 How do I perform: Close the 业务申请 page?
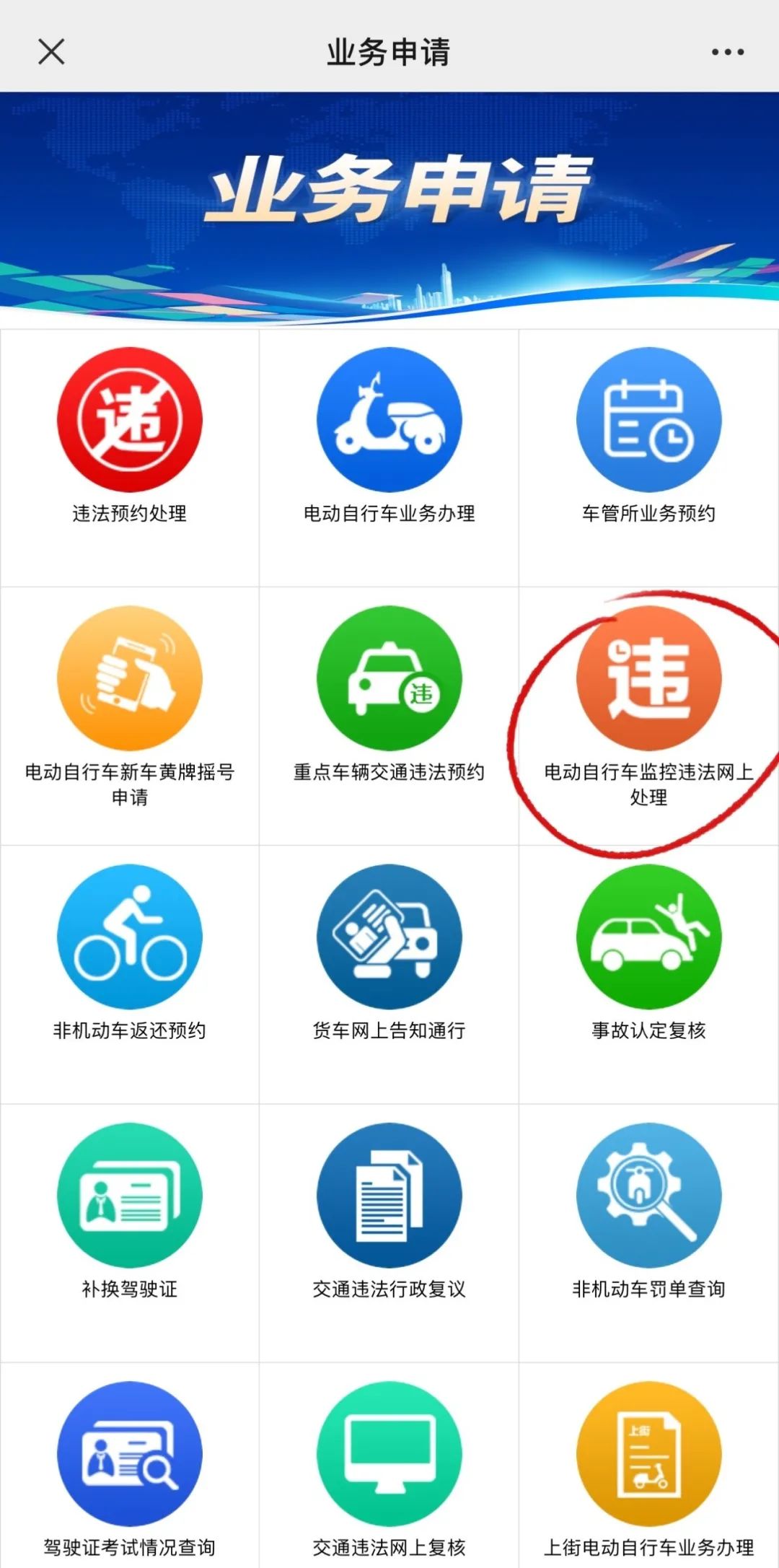(x=51, y=52)
